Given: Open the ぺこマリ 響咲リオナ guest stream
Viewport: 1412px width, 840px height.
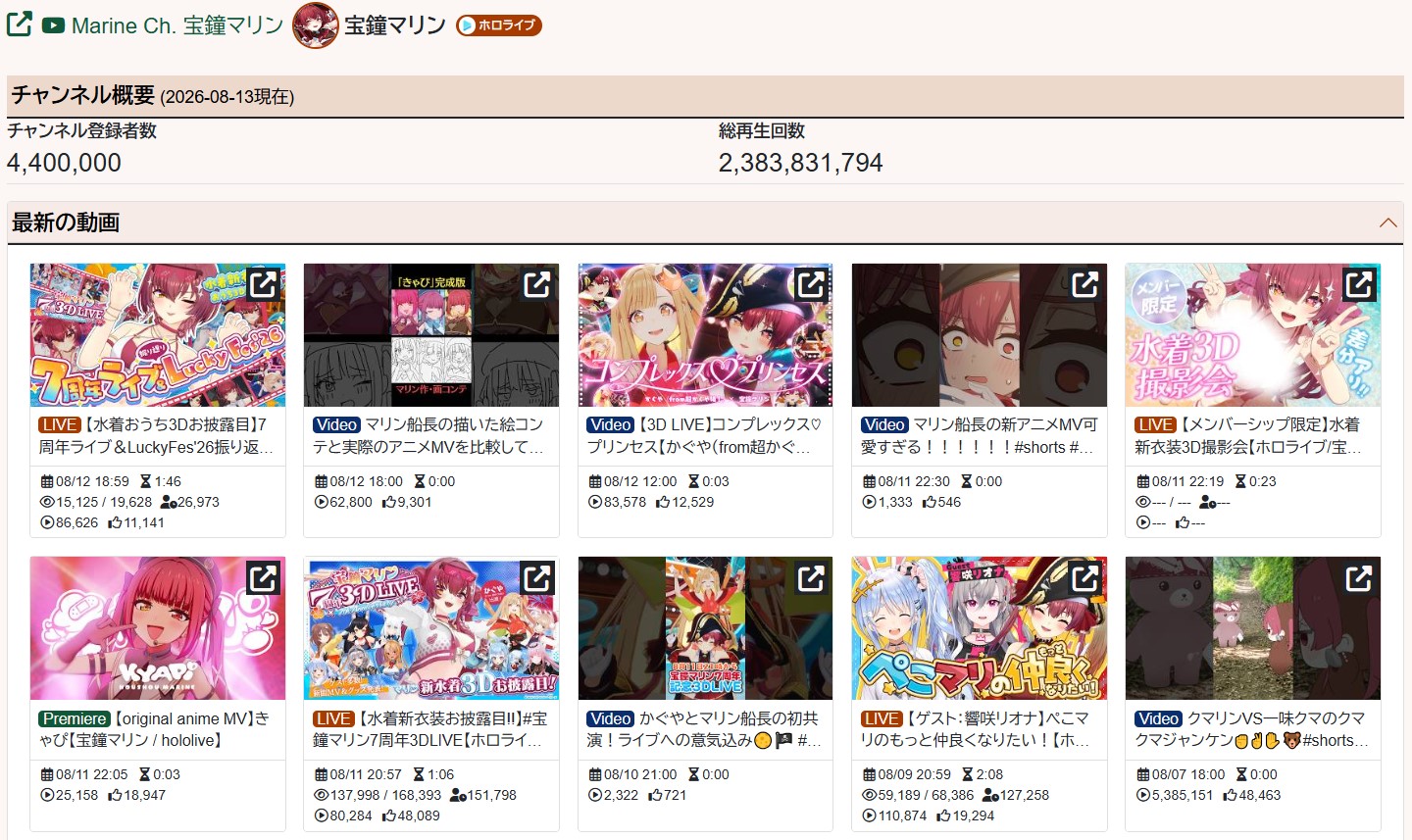Looking at the screenshot, I should click(979, 729).
